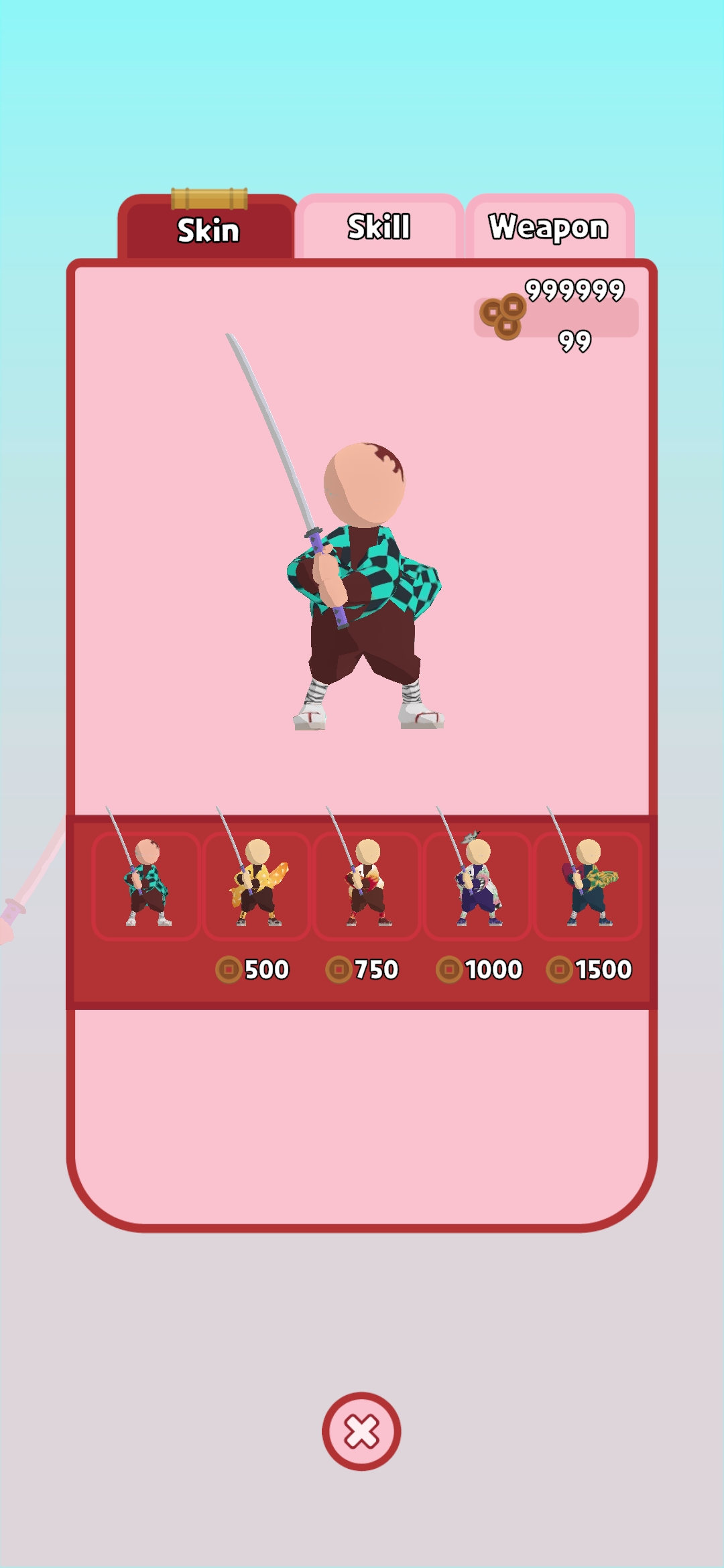Select the Skin tab

click(x=208, y=230)
